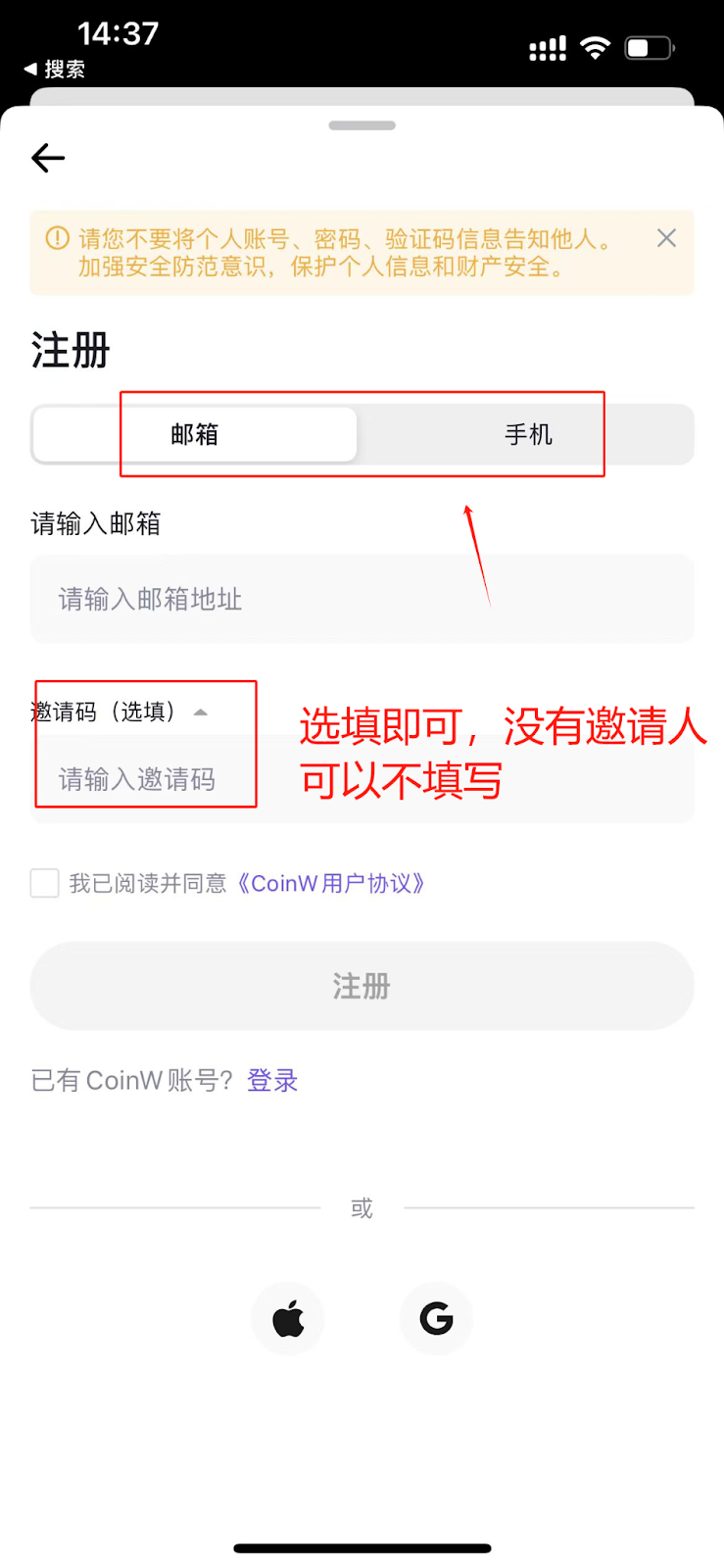The width and height of the screenshot is (724, 1568).
Task: Switch to the 手机 registration tab
Action: (x=528, y=434)
